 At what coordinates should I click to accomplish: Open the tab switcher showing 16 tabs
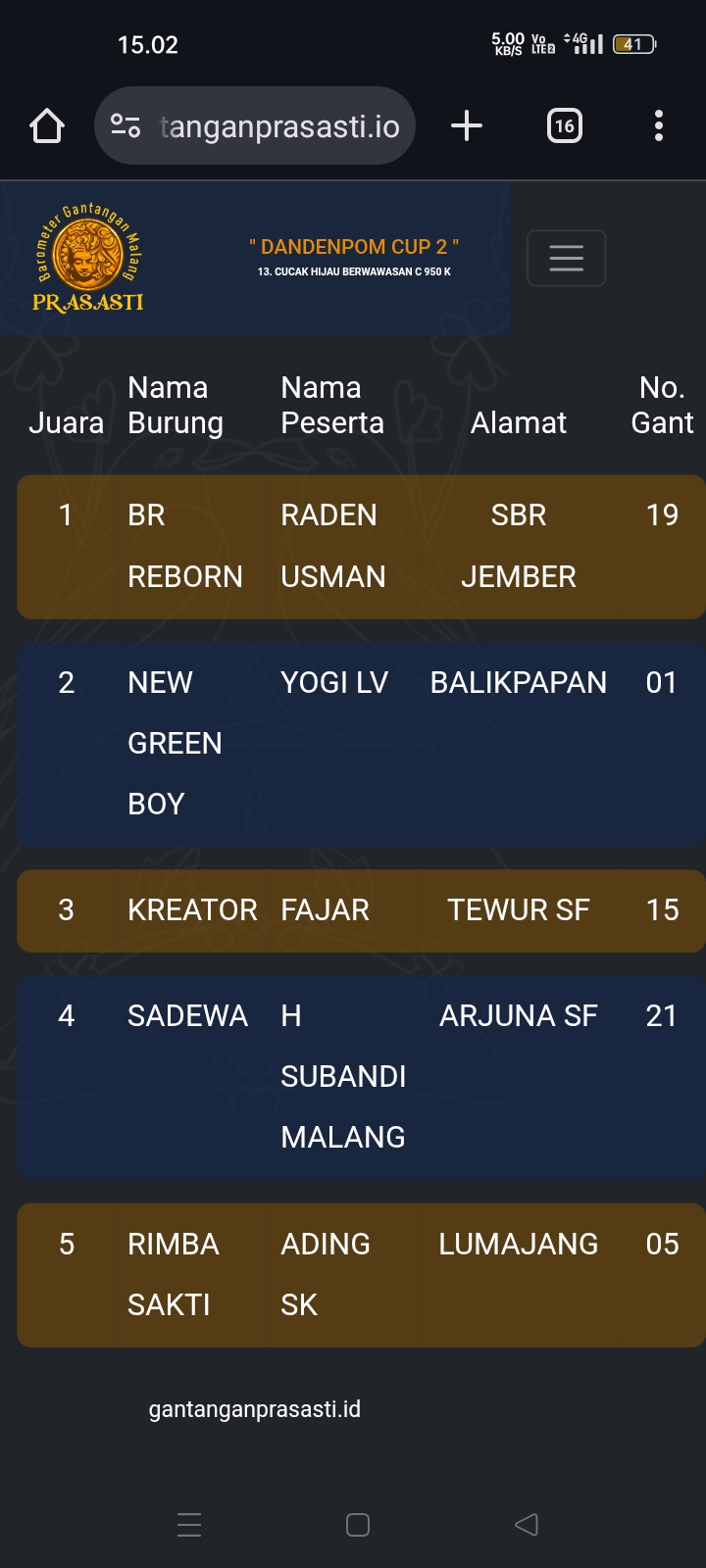pyautogui.click(x=564, y=125)
